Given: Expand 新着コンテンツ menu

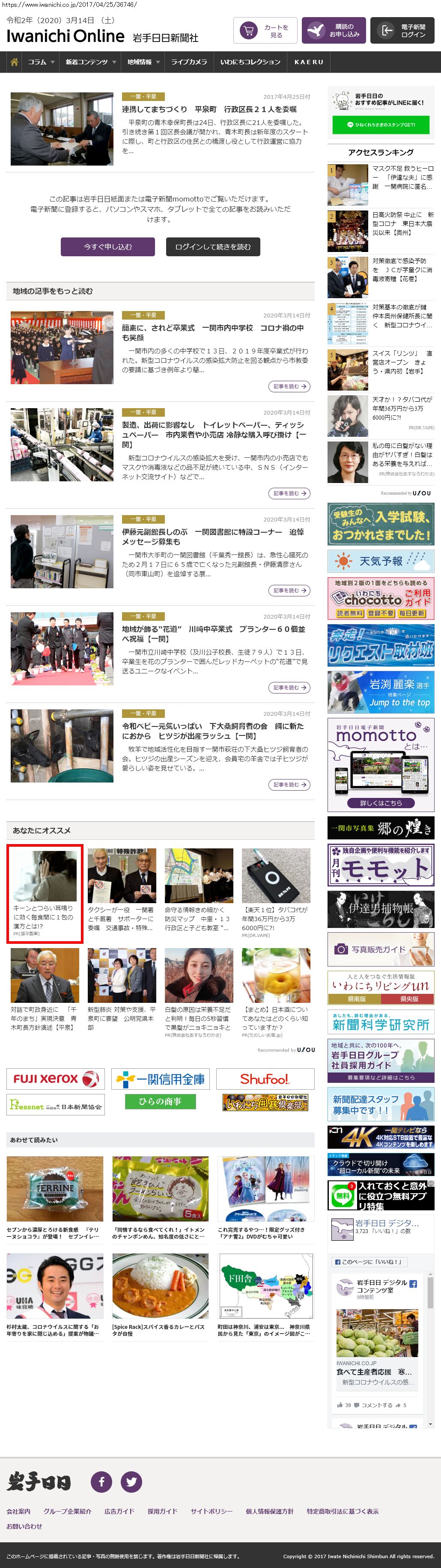Looking at the screenshot, I should coord(90,62).
